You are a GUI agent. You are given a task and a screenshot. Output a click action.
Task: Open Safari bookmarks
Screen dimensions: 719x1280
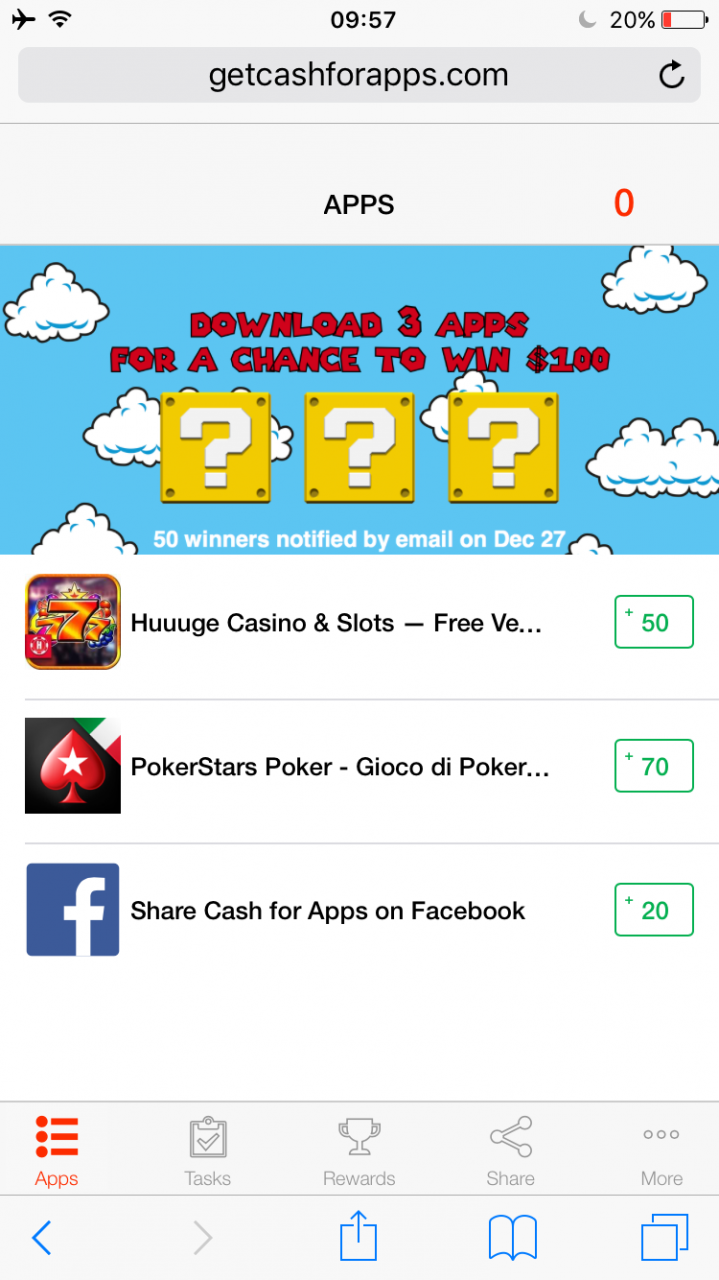point(512,1238)
